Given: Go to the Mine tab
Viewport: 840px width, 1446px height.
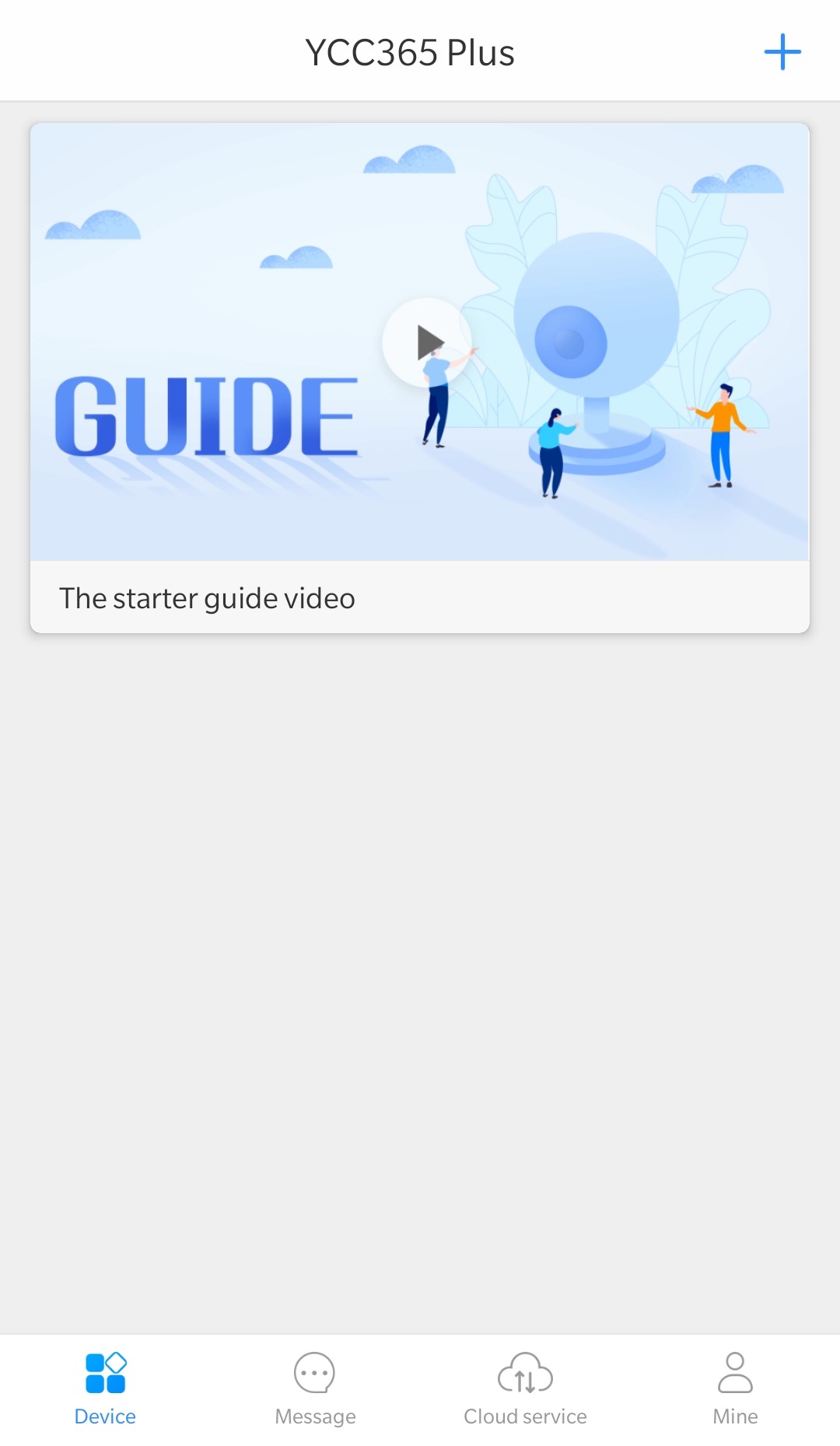Looking at the screenshot, I should coord(735,1388).
